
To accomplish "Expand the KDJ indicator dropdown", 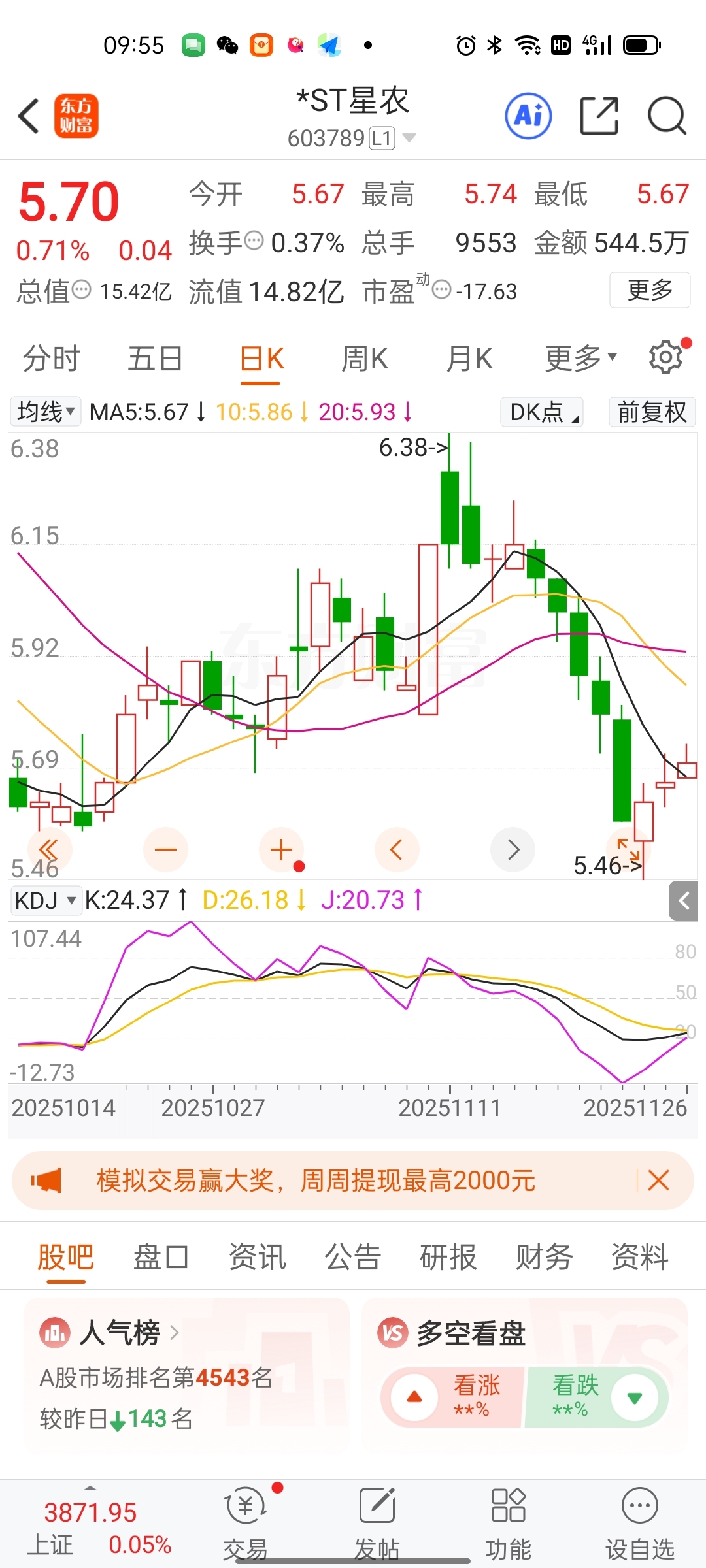I will coord(46,900).
